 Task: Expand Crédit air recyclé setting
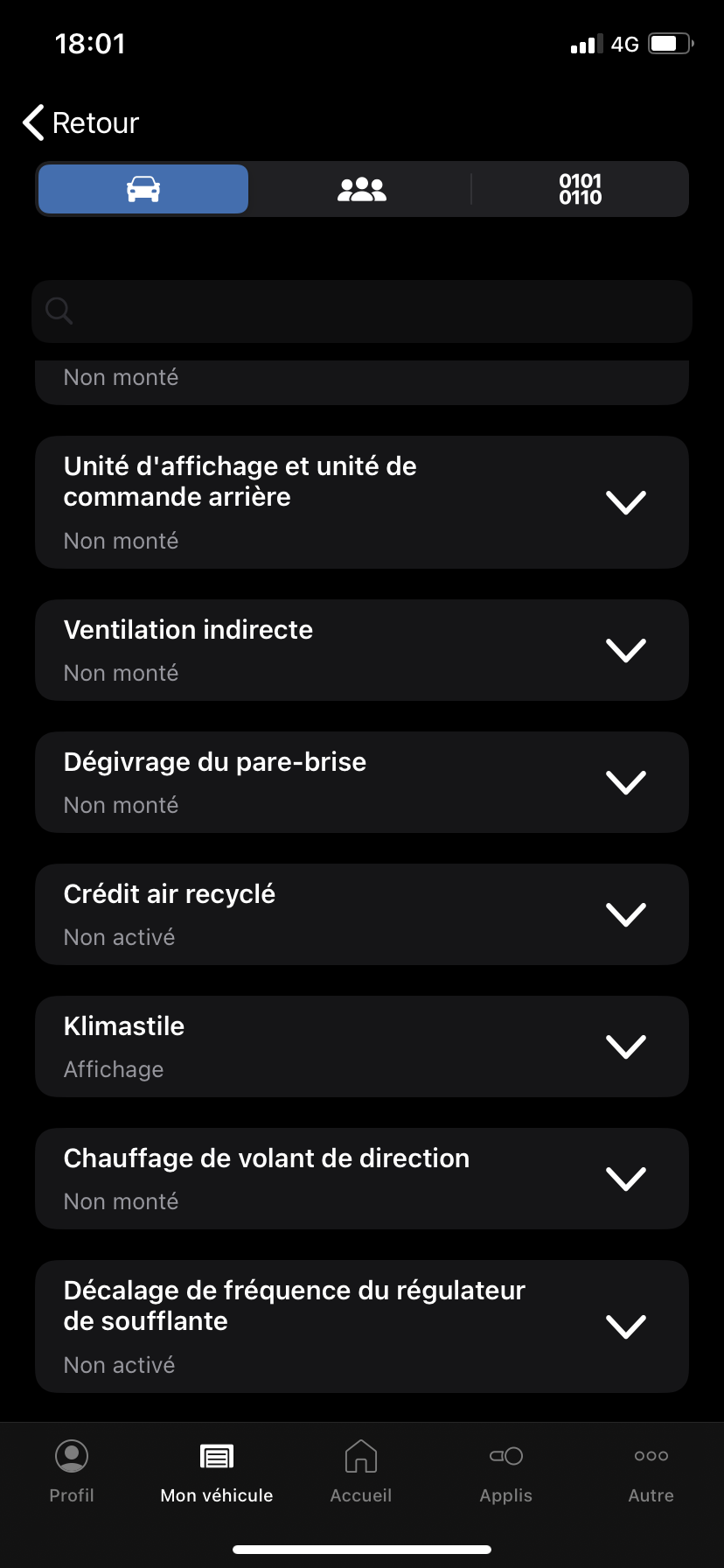point(625,914)
